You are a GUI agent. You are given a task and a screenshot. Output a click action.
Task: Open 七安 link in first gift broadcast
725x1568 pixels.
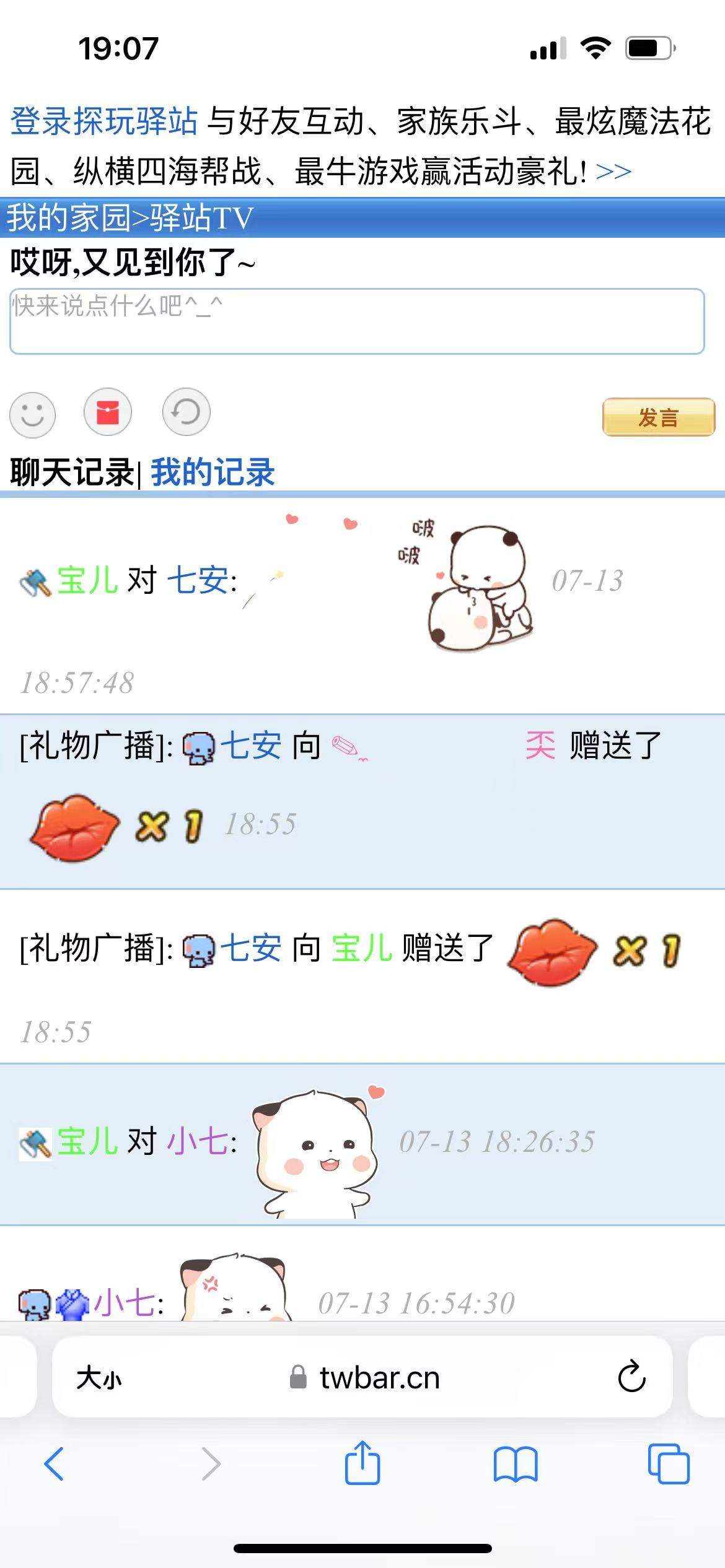click(250, 745)
